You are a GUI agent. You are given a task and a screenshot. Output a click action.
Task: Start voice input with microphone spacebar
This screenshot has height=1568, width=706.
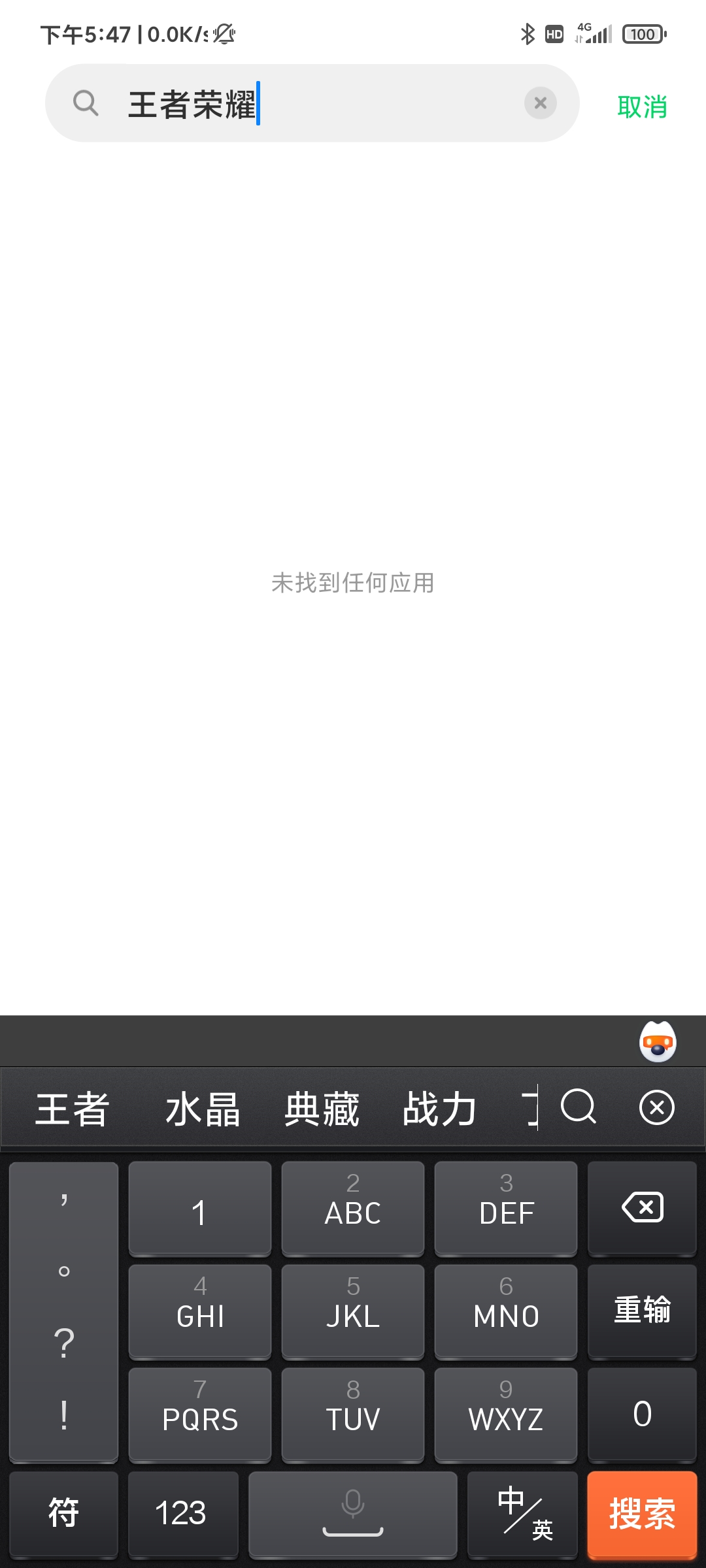tap(353, 1513)
